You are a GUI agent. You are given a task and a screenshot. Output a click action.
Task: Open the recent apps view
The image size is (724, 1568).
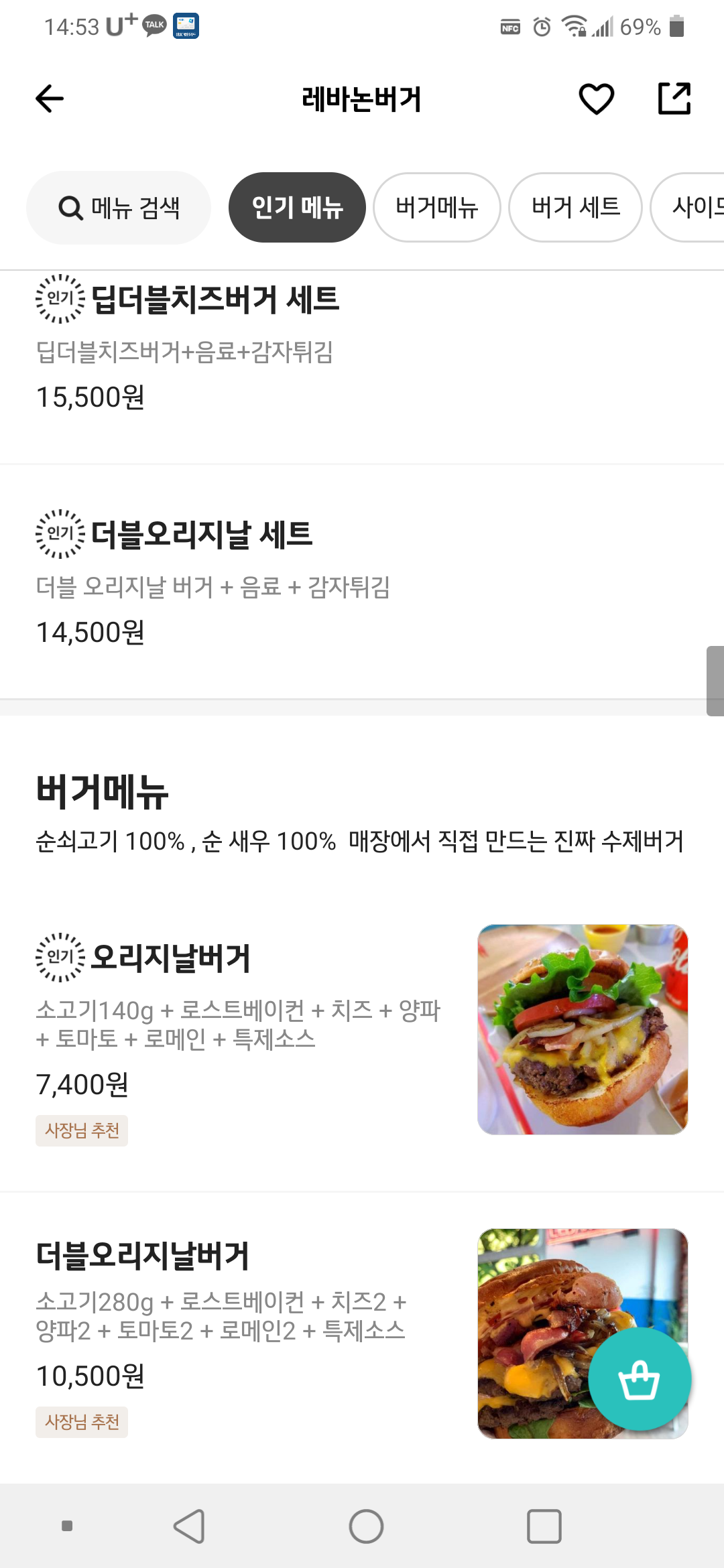(544, 1526)
